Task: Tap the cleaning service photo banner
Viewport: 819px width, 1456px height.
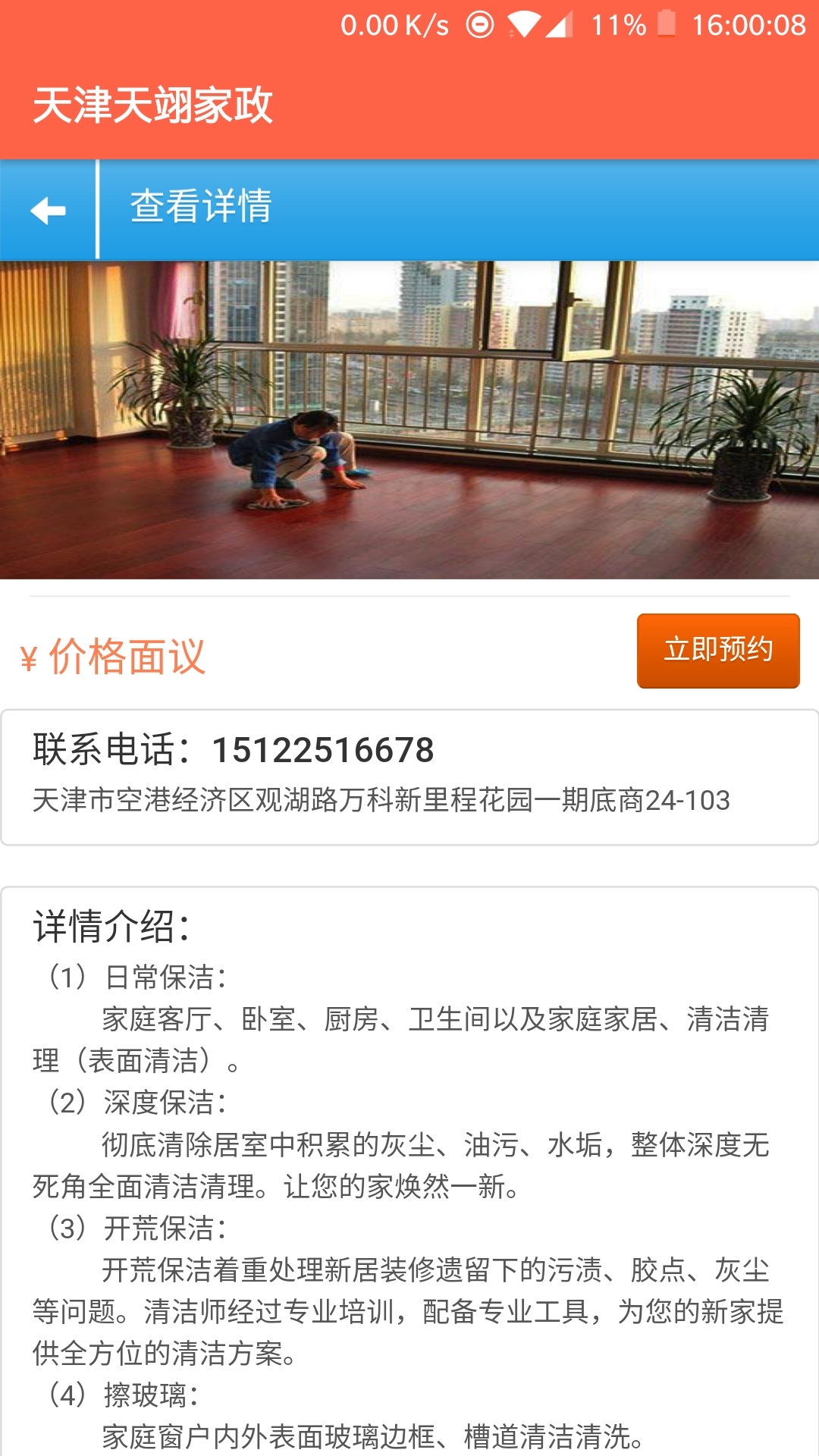Action: 409,417
